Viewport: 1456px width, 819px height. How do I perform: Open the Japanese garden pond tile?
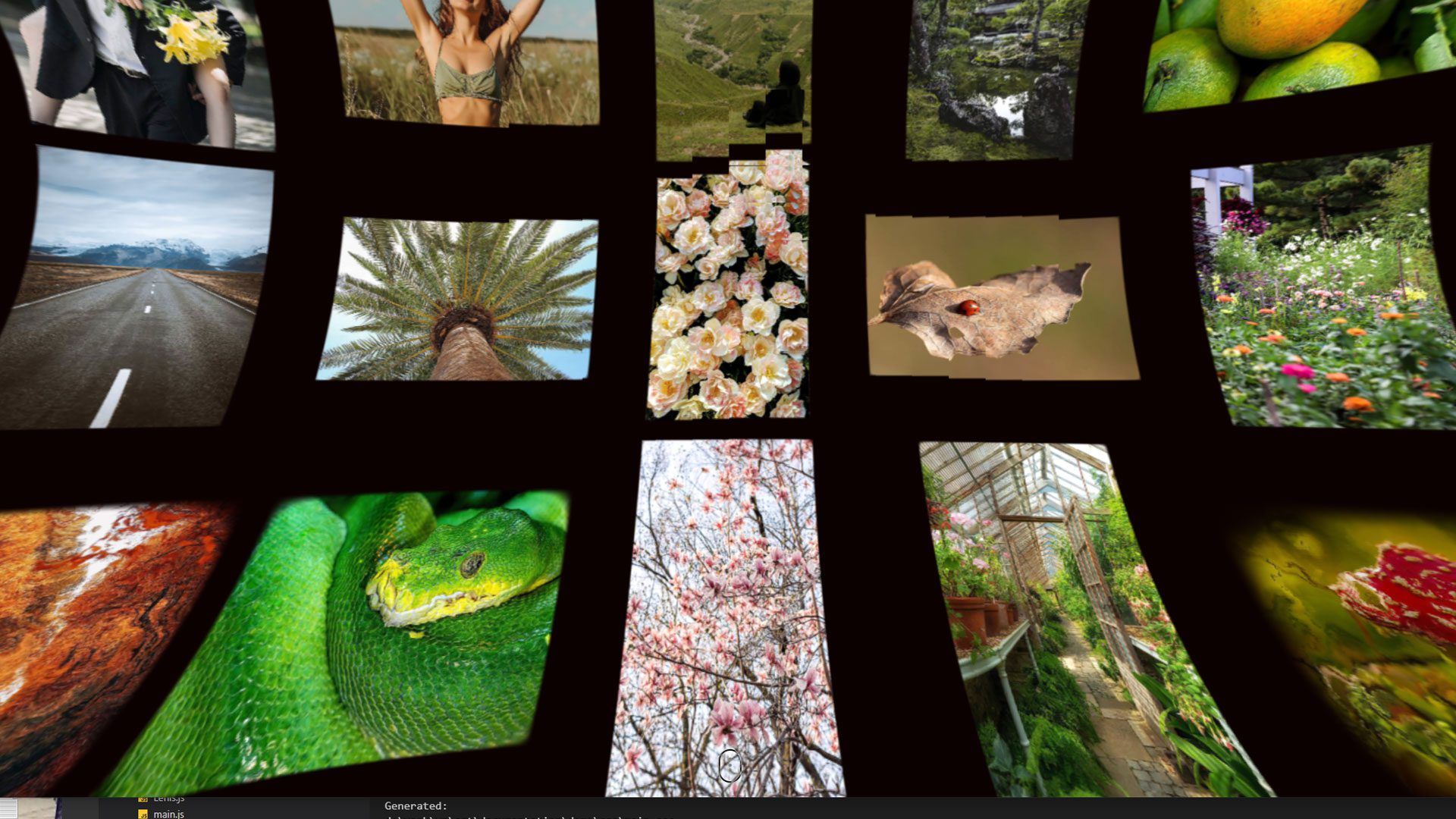click(x=992, y=76)
